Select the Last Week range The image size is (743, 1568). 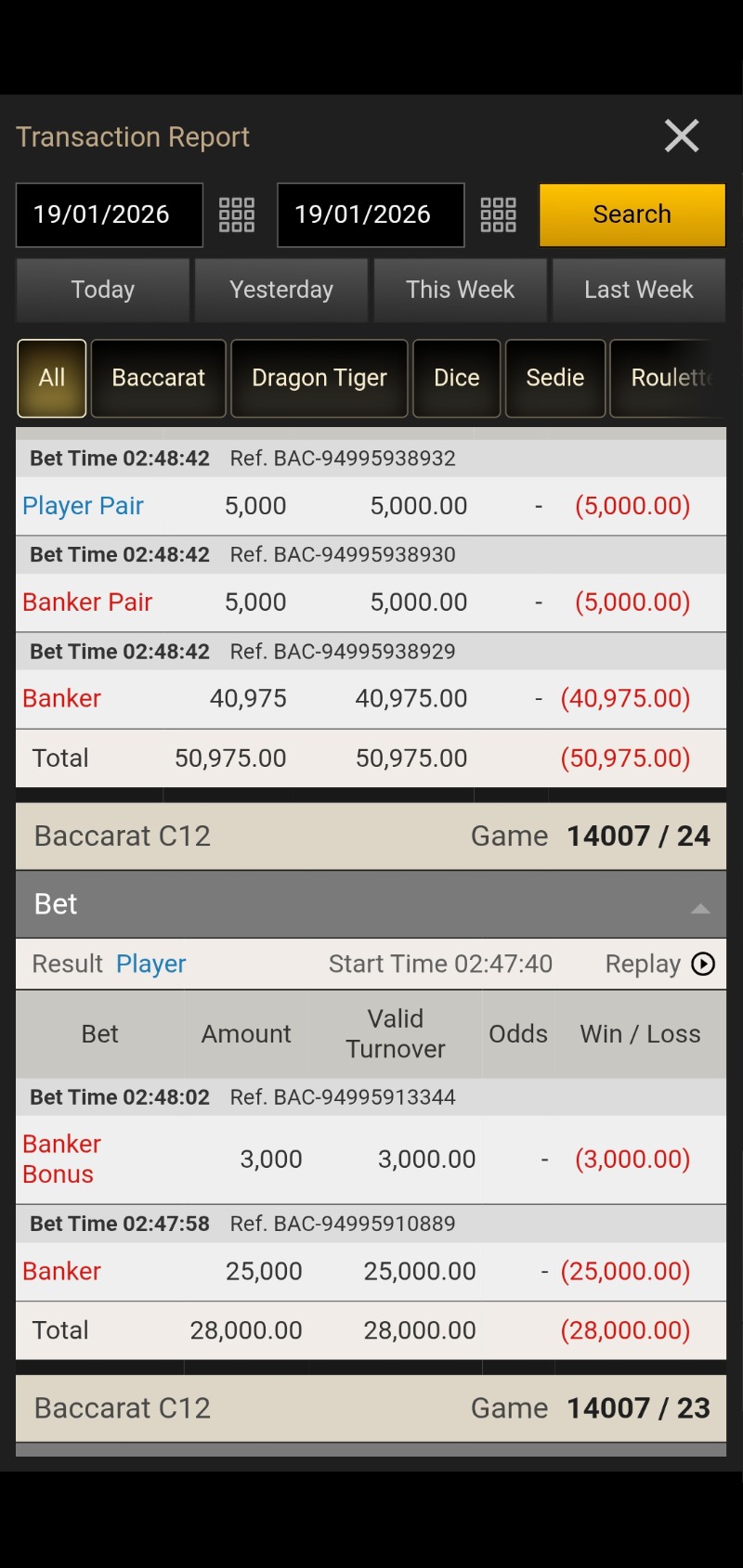click(638, 291)
